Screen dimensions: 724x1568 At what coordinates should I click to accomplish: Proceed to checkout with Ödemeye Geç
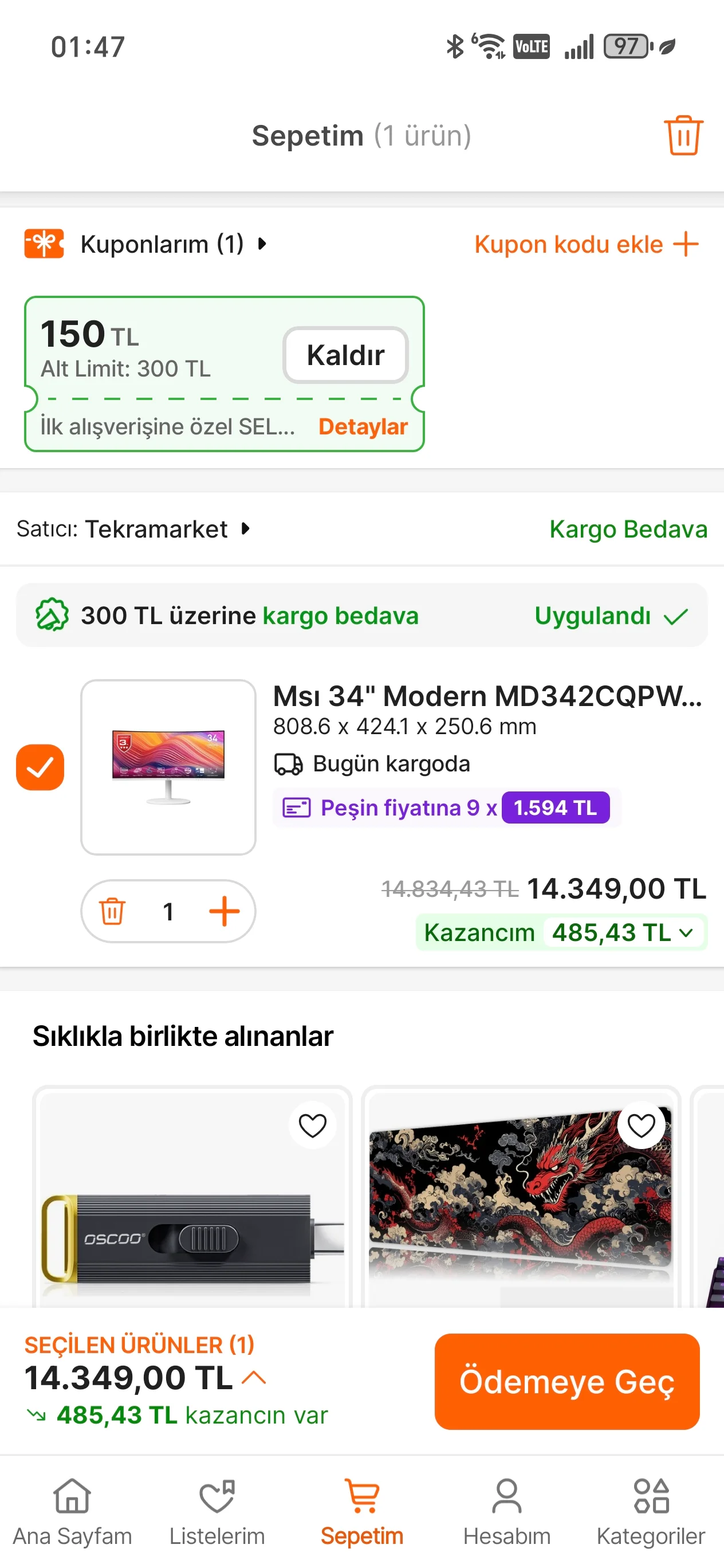(566, 1381)
